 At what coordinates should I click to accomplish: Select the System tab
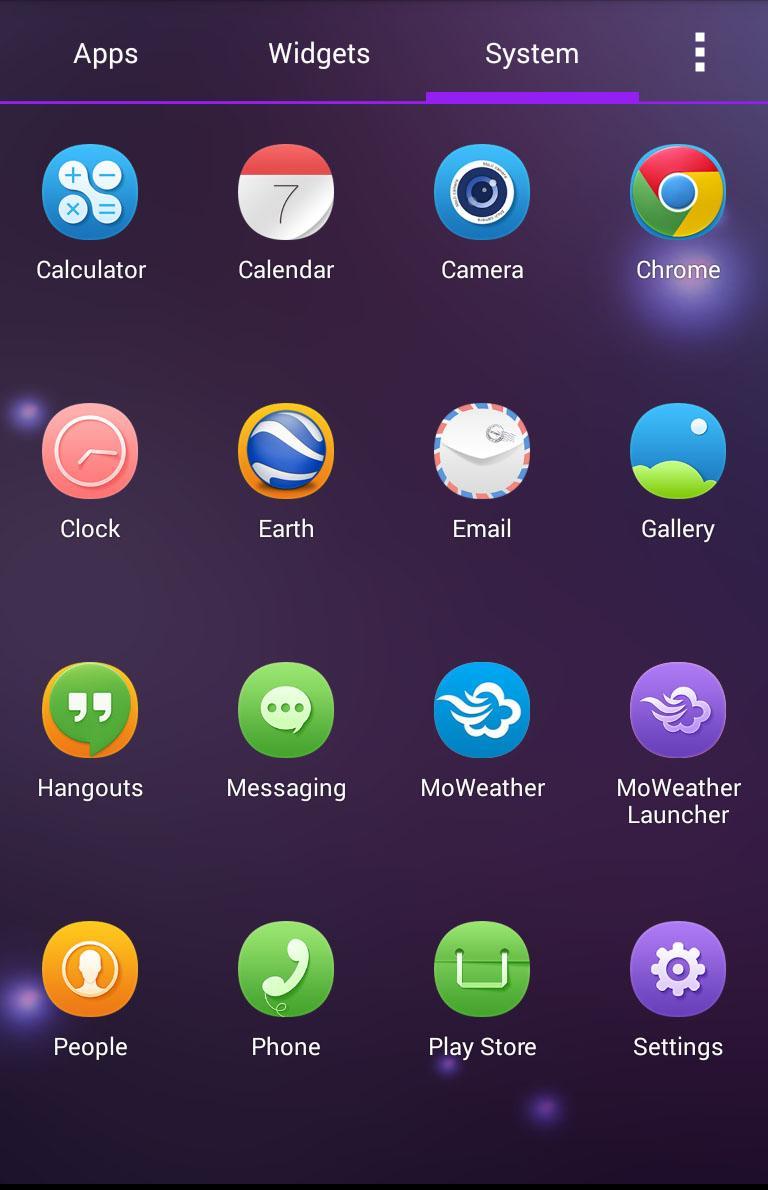point(532,54)
